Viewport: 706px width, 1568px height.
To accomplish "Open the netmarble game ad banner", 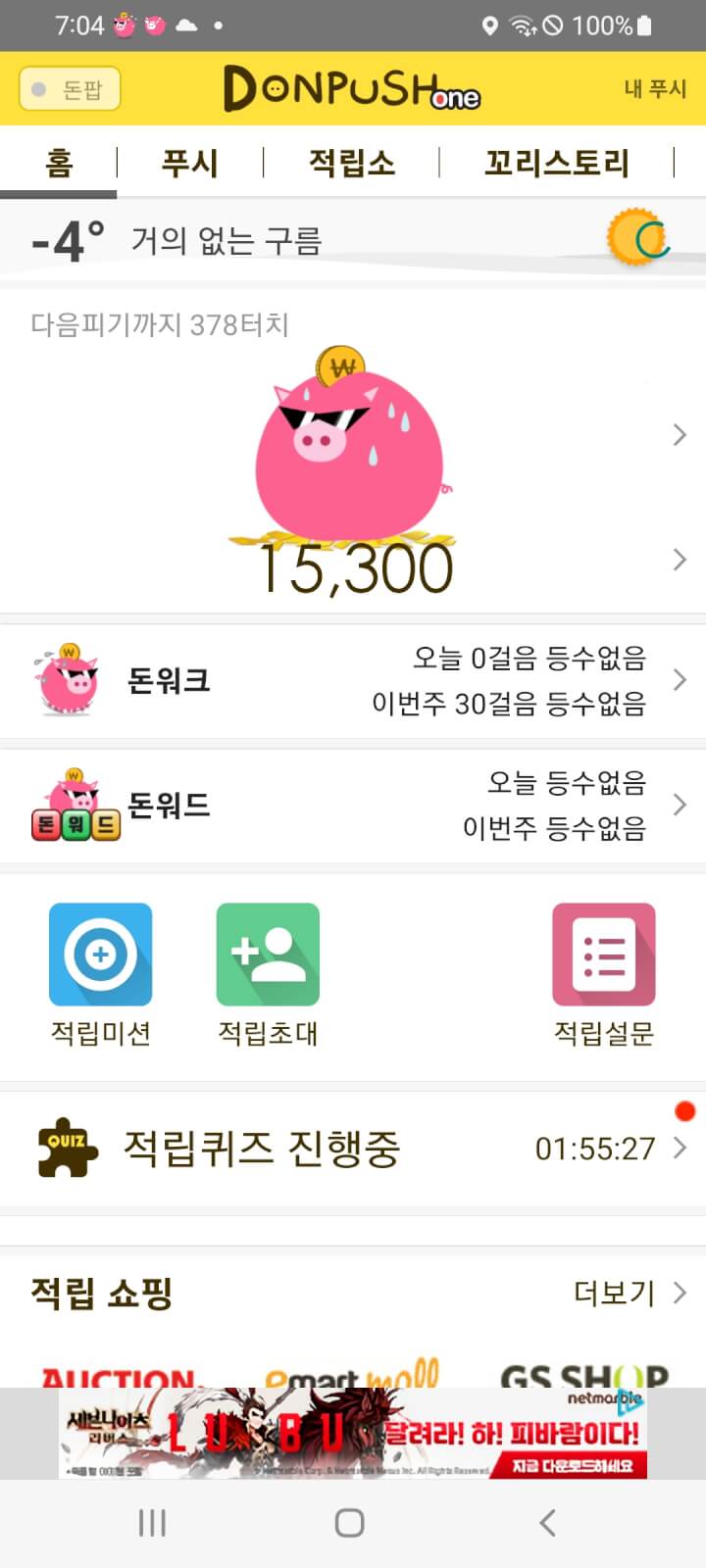I will coord(353,1434).
